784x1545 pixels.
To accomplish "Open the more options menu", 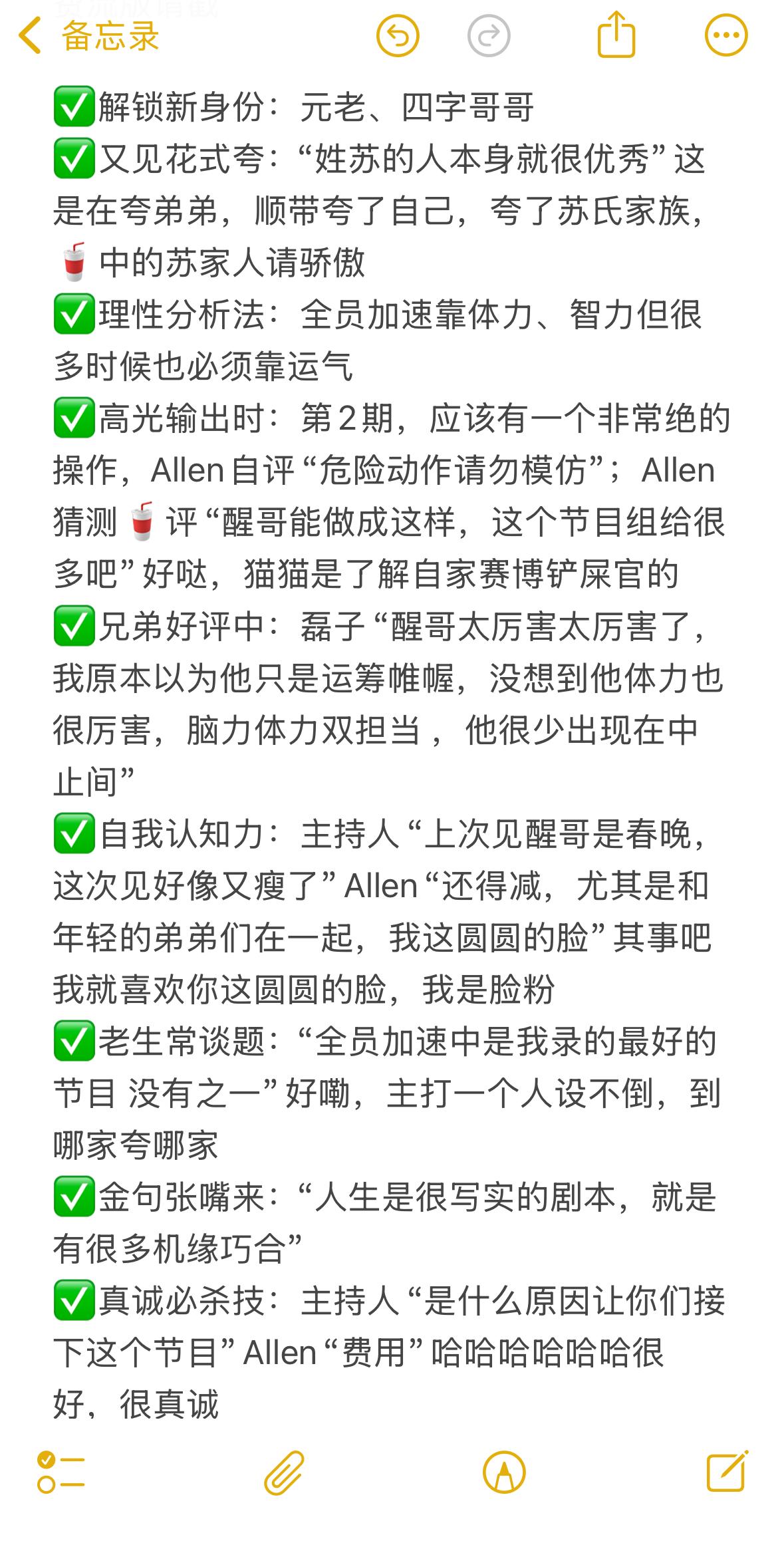I will click(x=726, y=36).
